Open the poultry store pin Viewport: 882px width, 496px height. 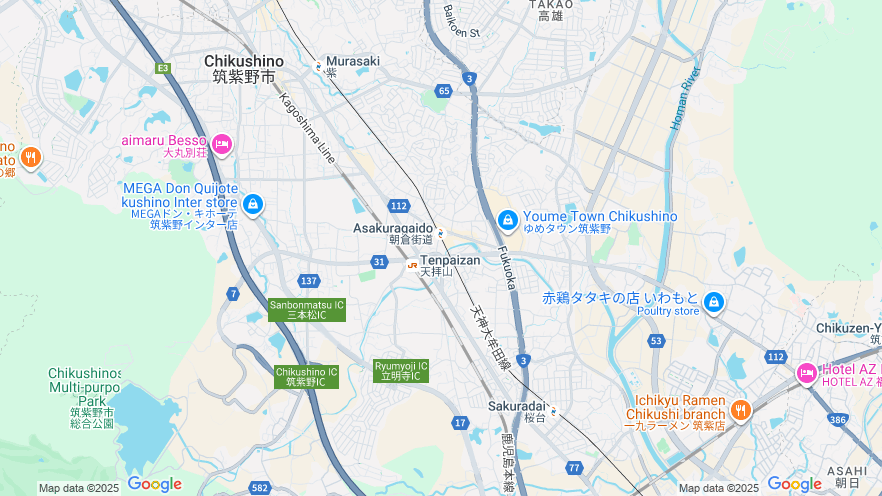click(713, 301)
